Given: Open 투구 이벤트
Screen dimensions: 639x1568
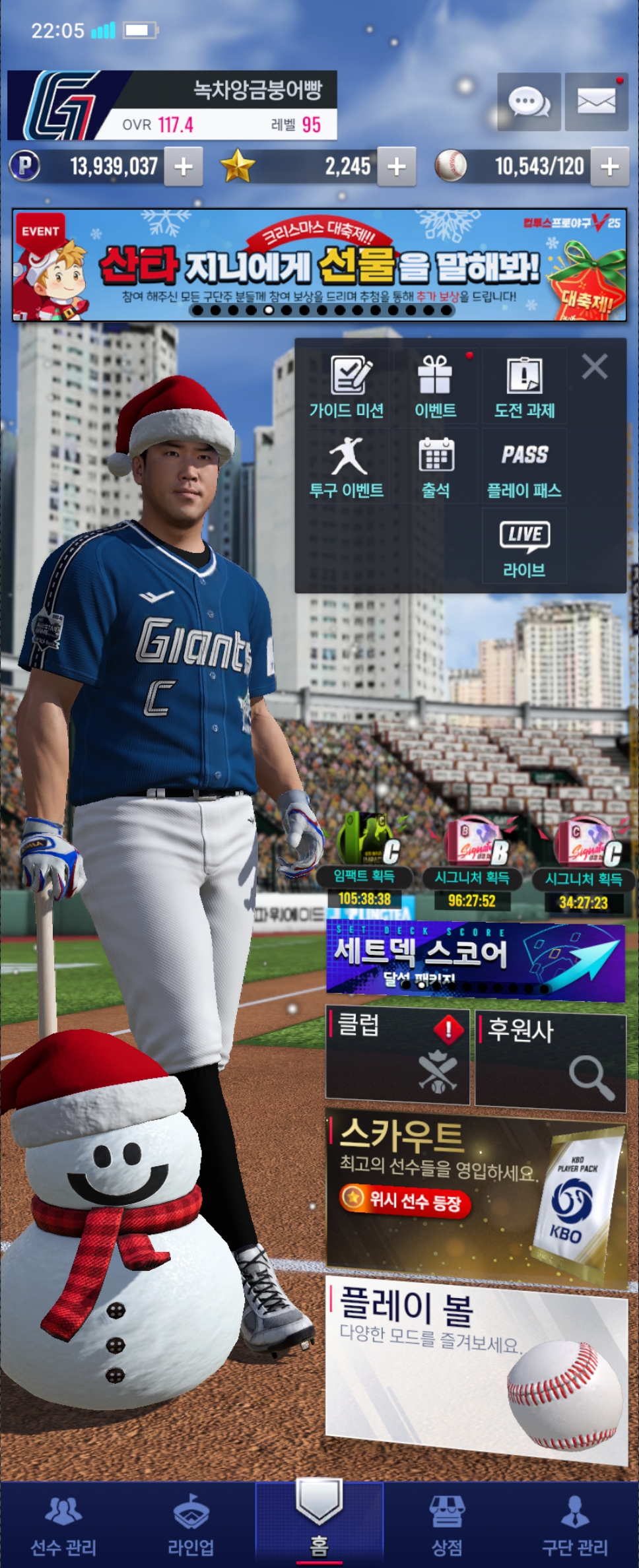Looking at the screenshot, I should point(347,467).
